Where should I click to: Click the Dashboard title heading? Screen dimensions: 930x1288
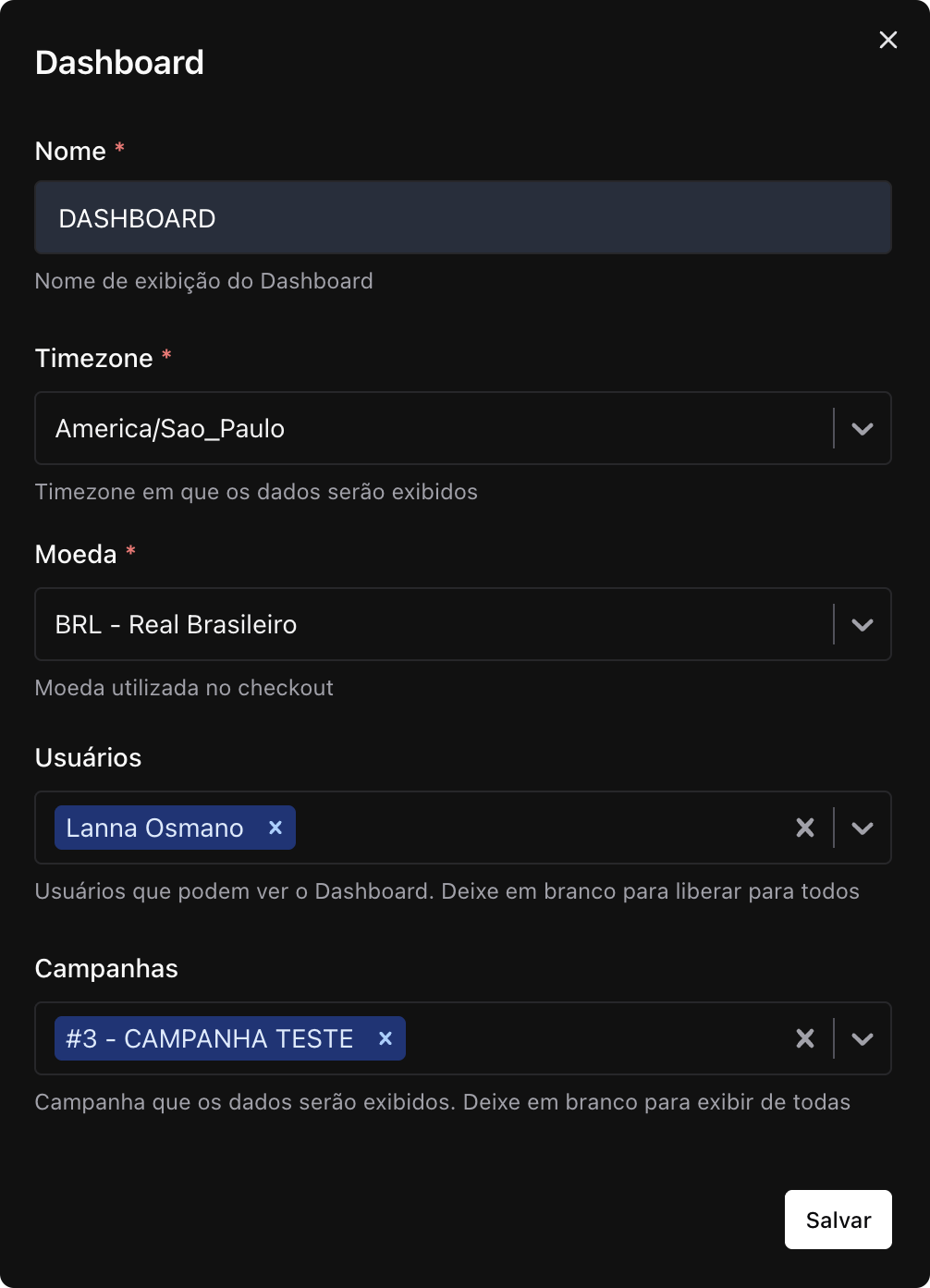(119, 62)
